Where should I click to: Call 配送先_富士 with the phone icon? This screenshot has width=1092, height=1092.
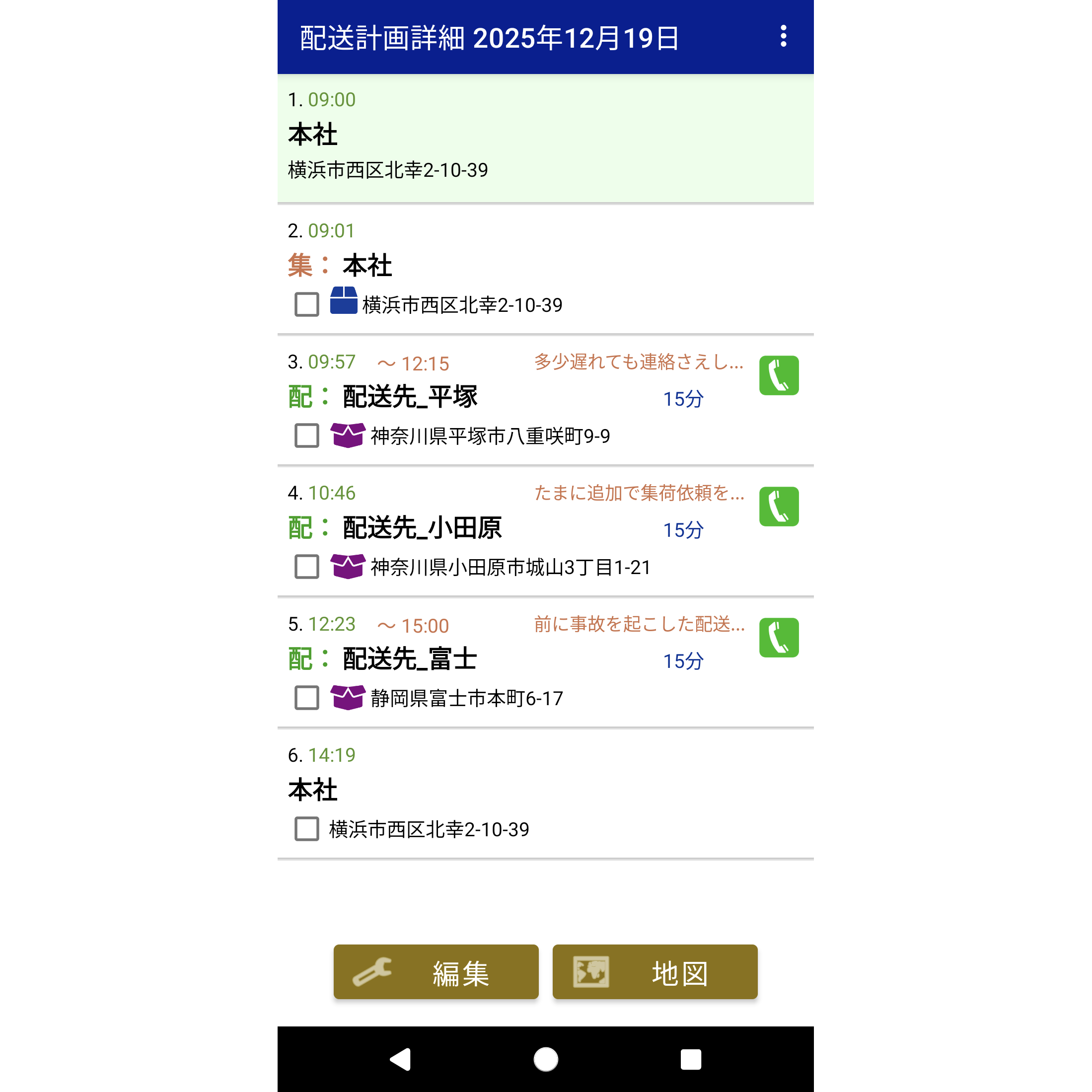(x=778, y=638)
